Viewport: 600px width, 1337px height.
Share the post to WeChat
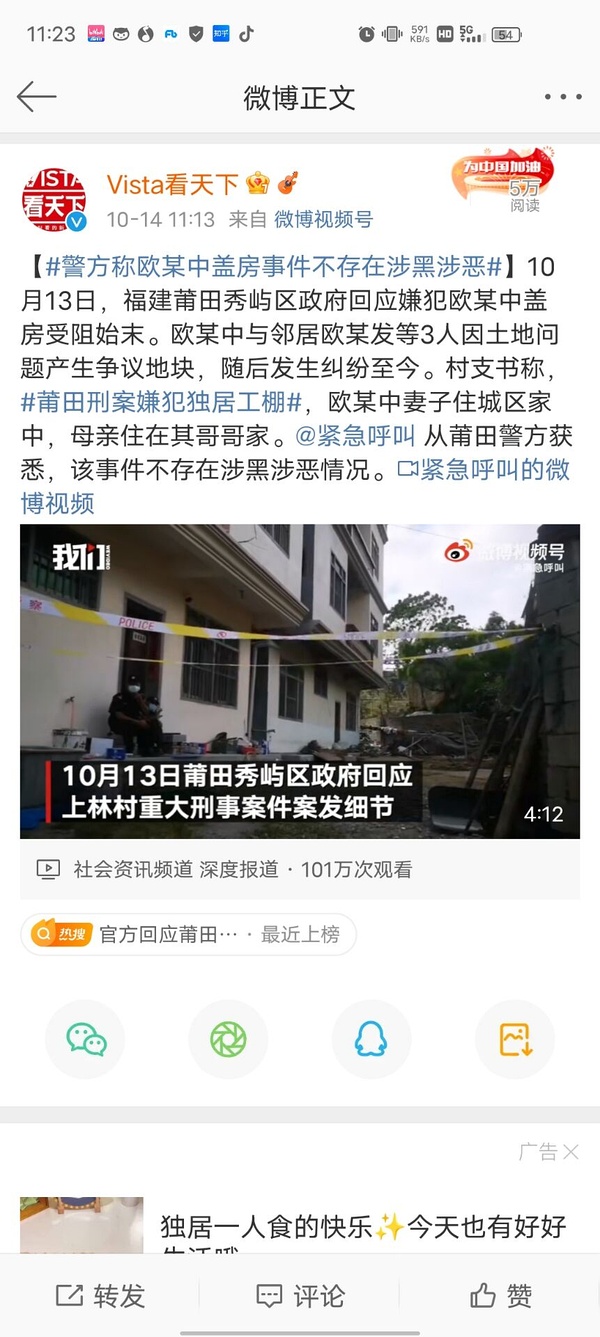point(85,1040)
